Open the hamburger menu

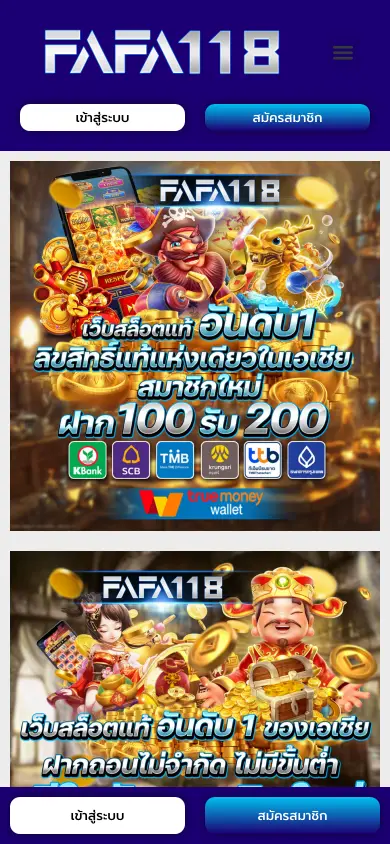click(343, 52)
